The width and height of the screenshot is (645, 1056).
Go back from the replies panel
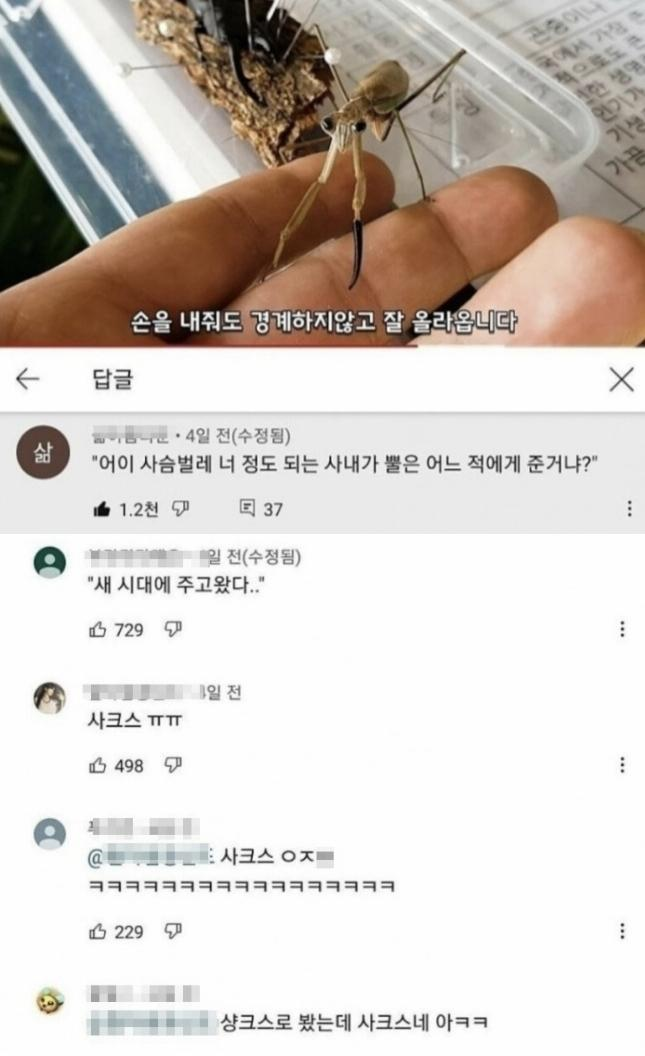(28, 379)
